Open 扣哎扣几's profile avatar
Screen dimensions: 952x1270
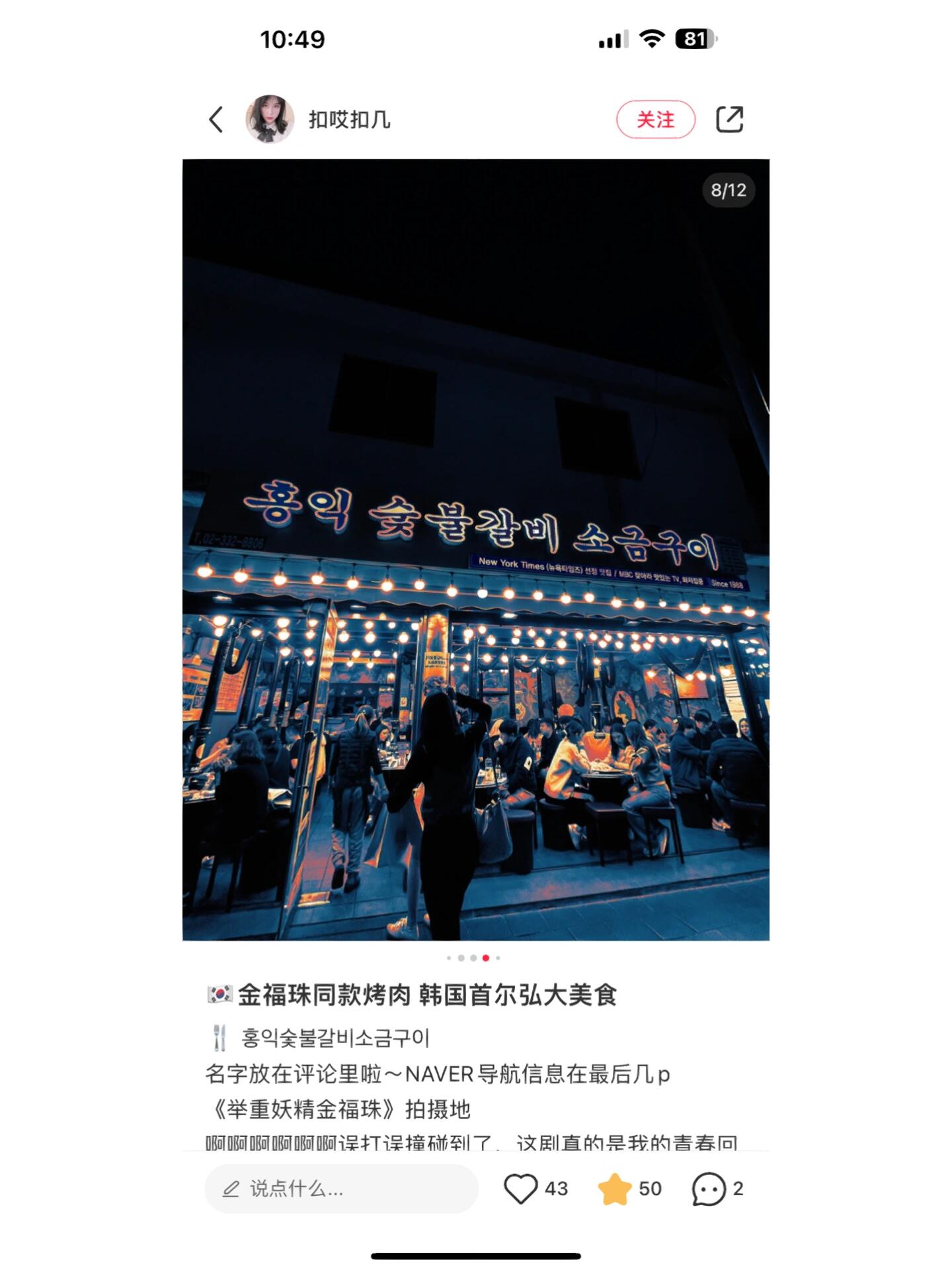click(x=270, y=119)
